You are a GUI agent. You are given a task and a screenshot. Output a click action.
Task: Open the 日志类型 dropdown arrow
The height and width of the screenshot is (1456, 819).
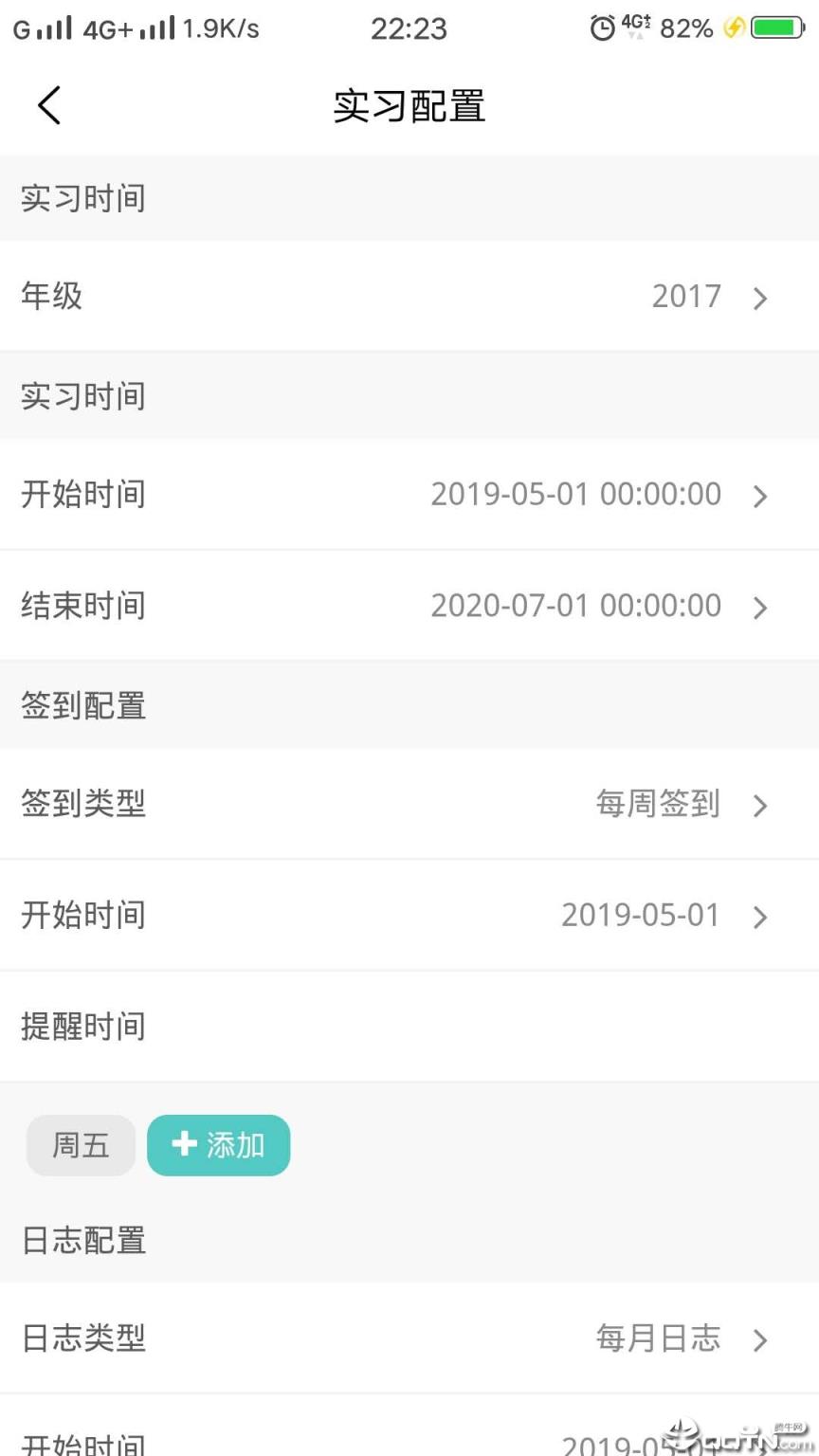point(760,1340)
